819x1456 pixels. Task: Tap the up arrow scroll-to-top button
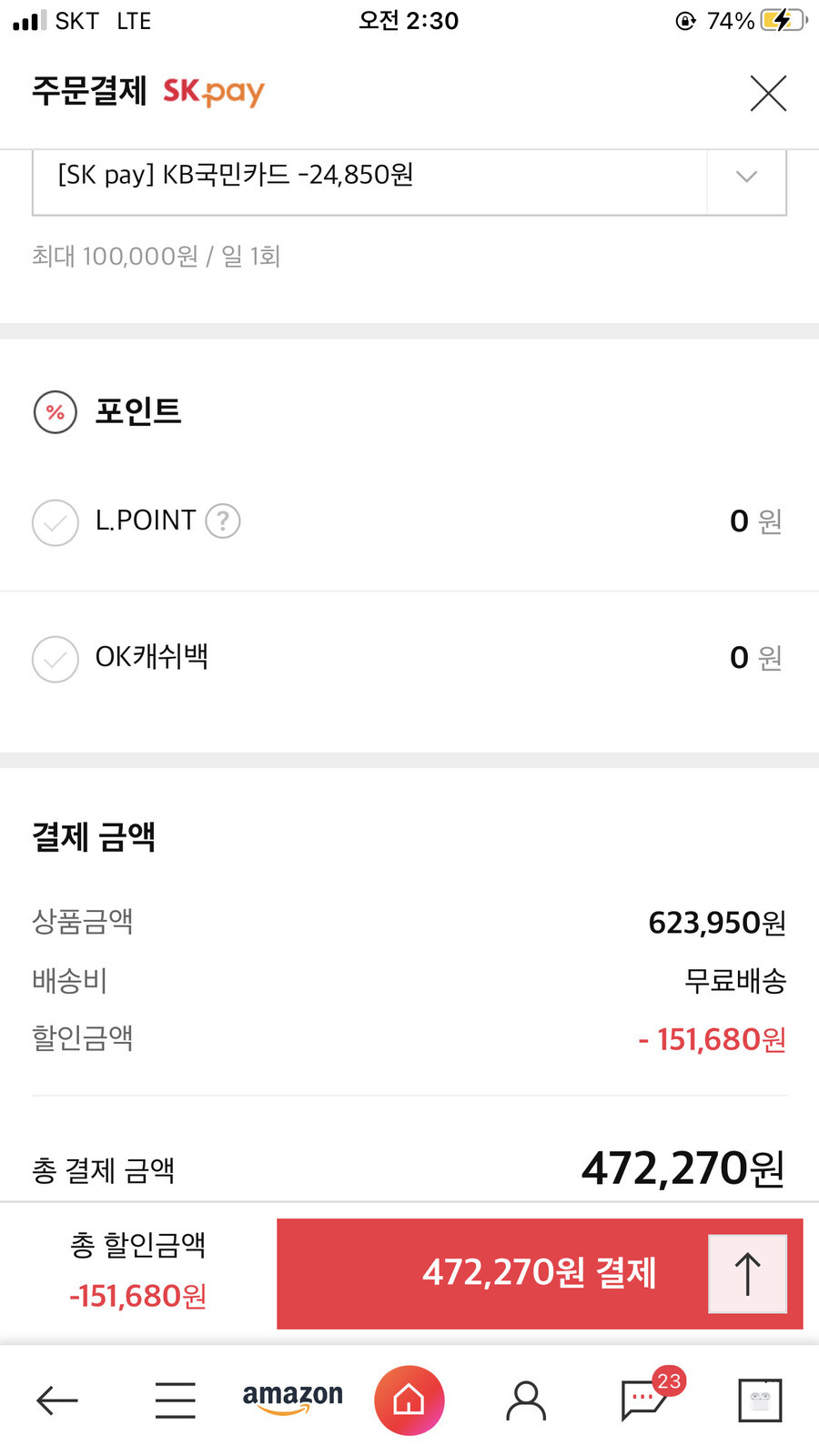point(748,1273)
